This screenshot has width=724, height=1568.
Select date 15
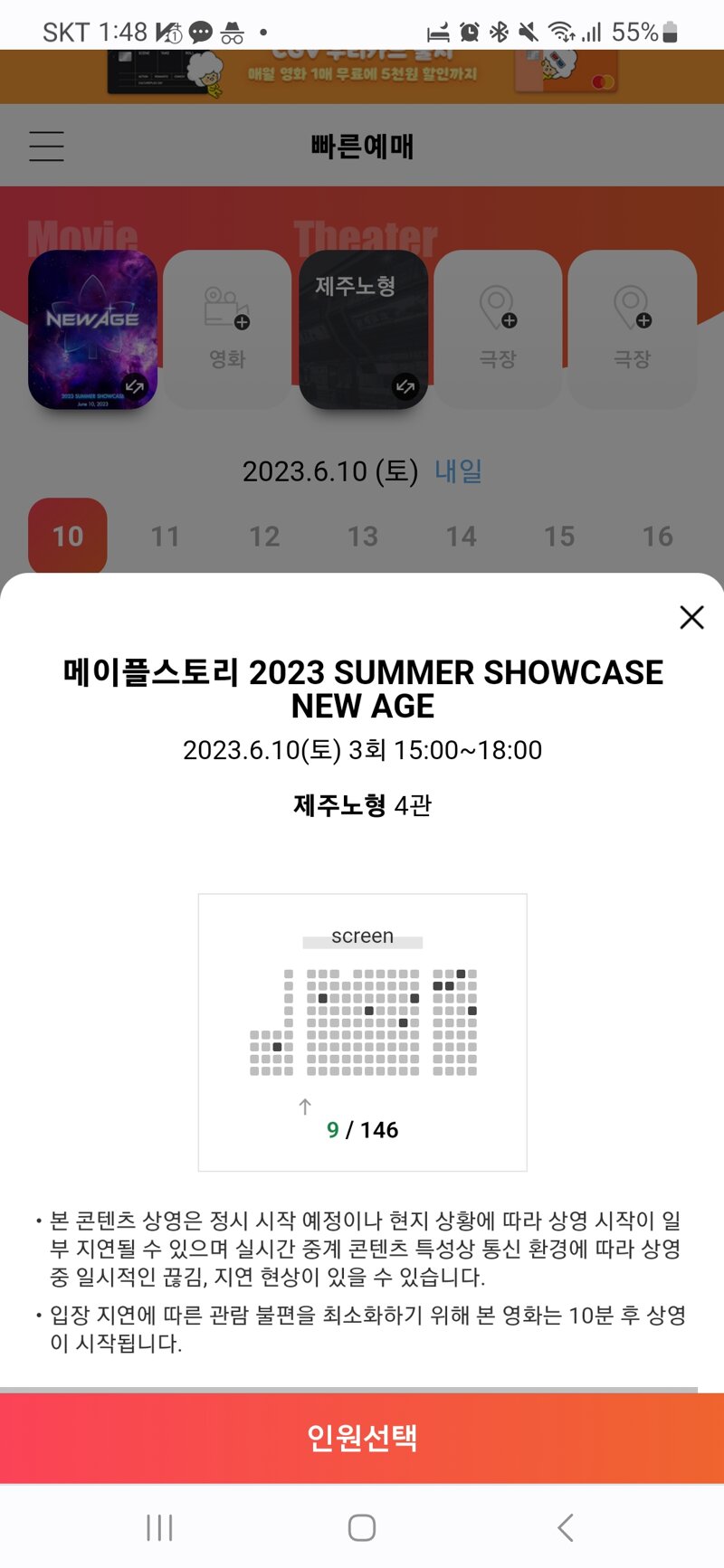[559, 537]
